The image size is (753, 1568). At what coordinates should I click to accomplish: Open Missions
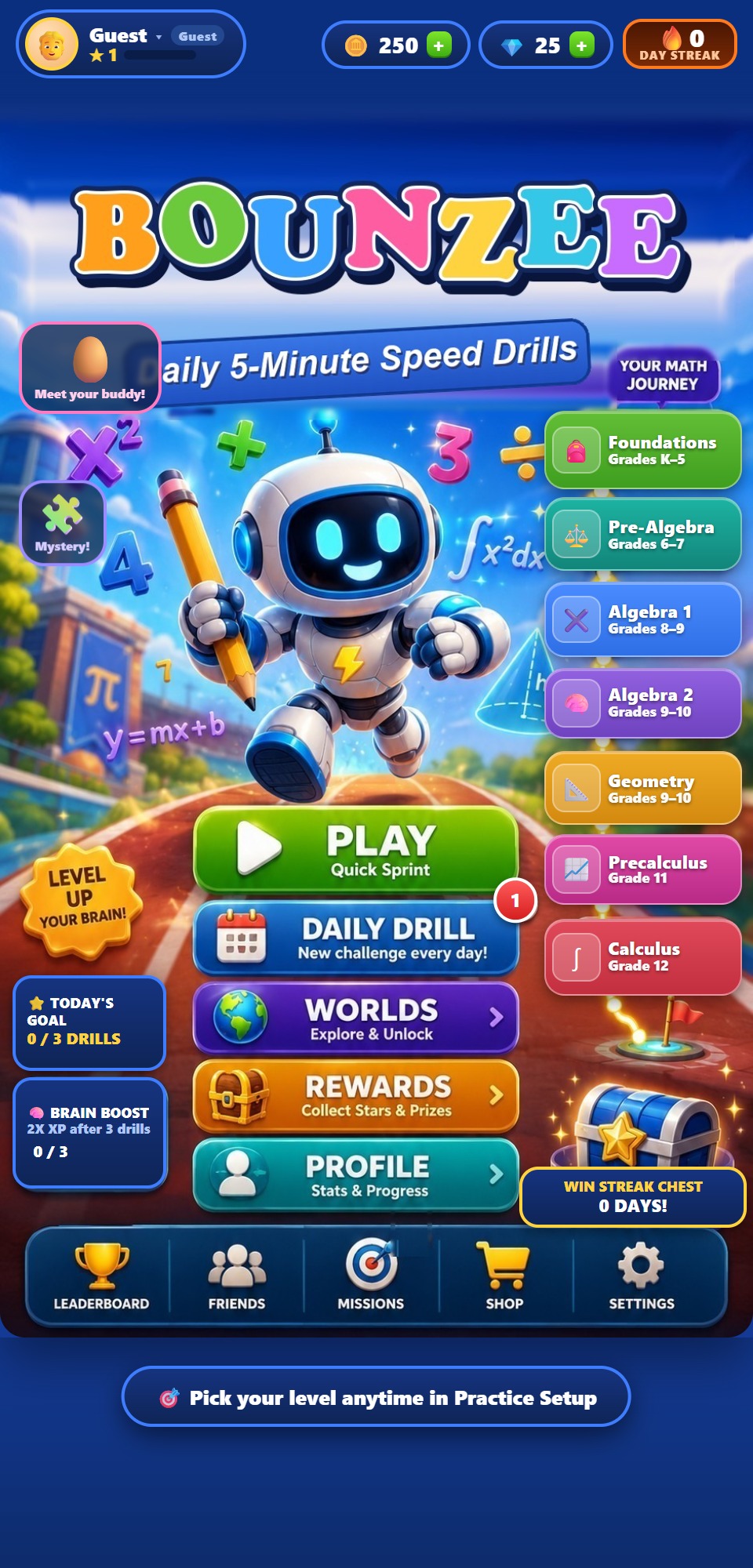tap(371, 1276)
